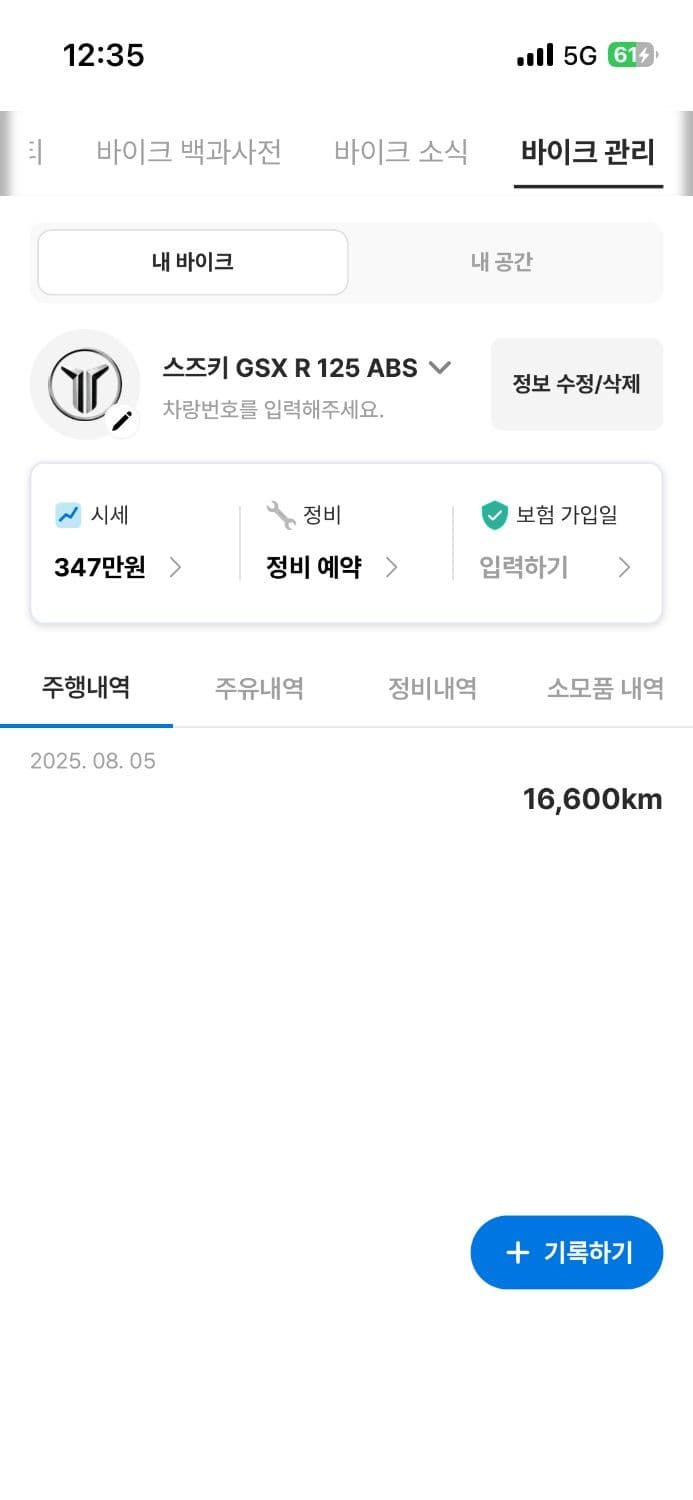Image resolution: width=693 pixels, height=1500 pixels.
Task: Switch to the 내 공간 segment
Action: click(x=502, y=262)
